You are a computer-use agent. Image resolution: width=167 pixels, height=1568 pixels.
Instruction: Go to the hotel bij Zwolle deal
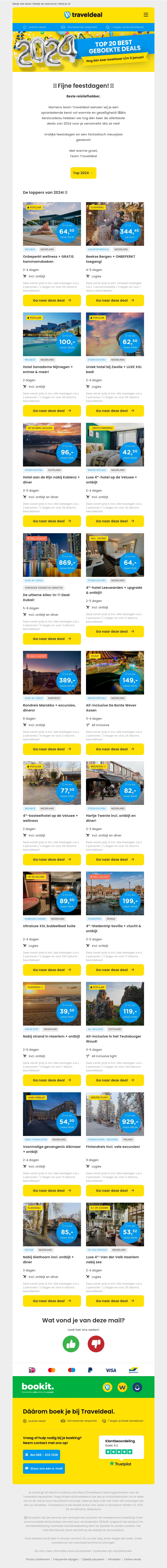point(115,411)
